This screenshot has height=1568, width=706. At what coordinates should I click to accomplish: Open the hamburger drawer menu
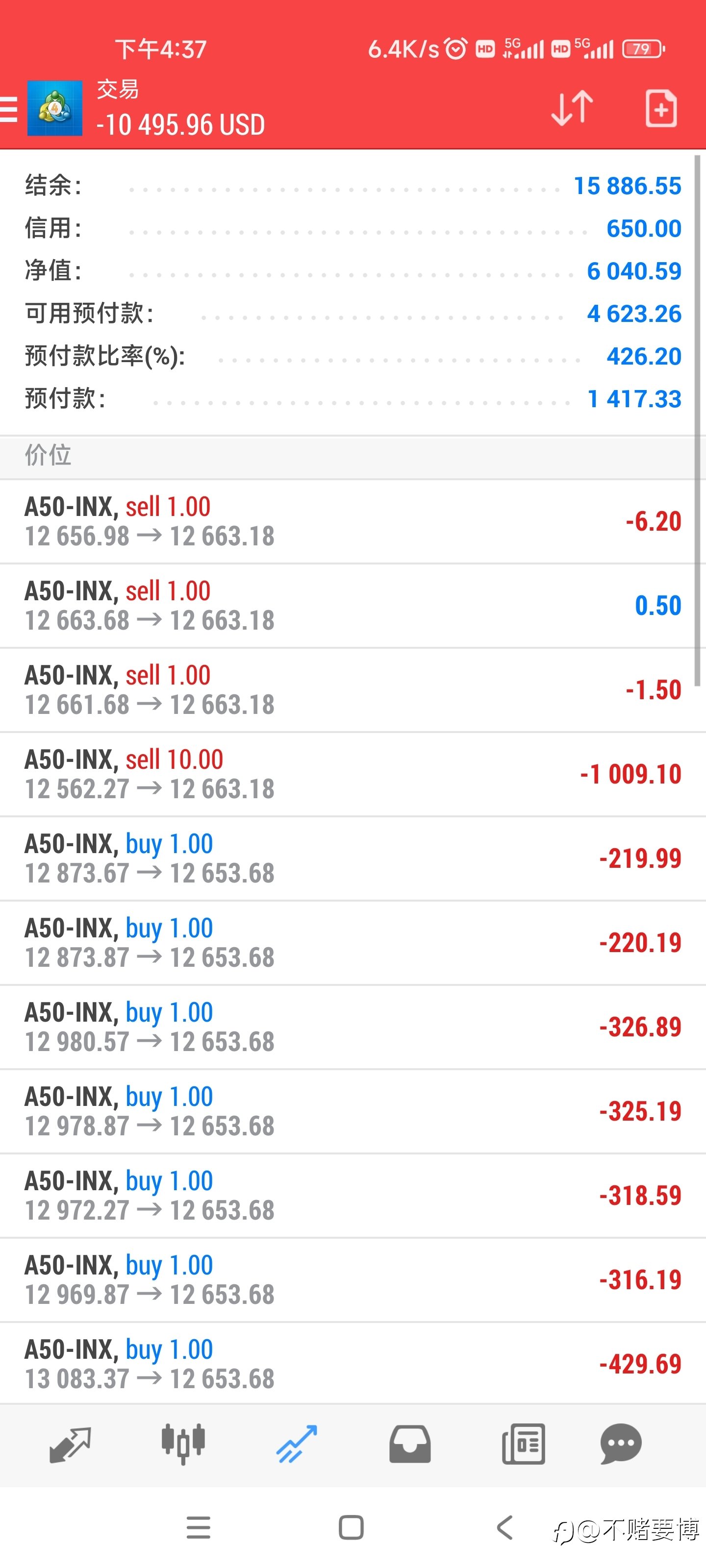8,110
